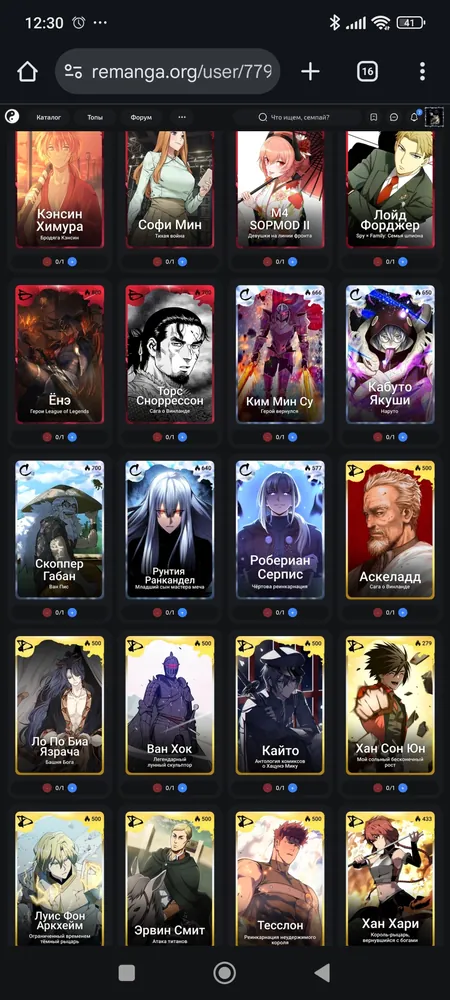This screenshot has width=450, height=1000.
Task: Select the Торс Снорресон card
Action: coord(170,354)
